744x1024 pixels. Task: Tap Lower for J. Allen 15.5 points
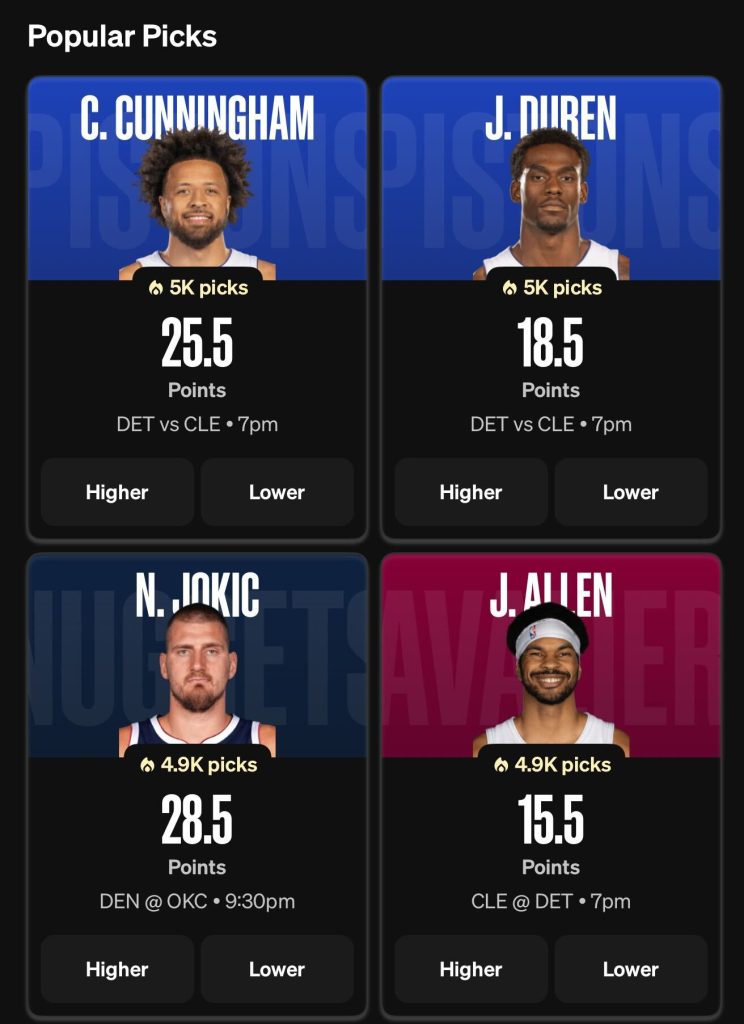tap(631, 969)
